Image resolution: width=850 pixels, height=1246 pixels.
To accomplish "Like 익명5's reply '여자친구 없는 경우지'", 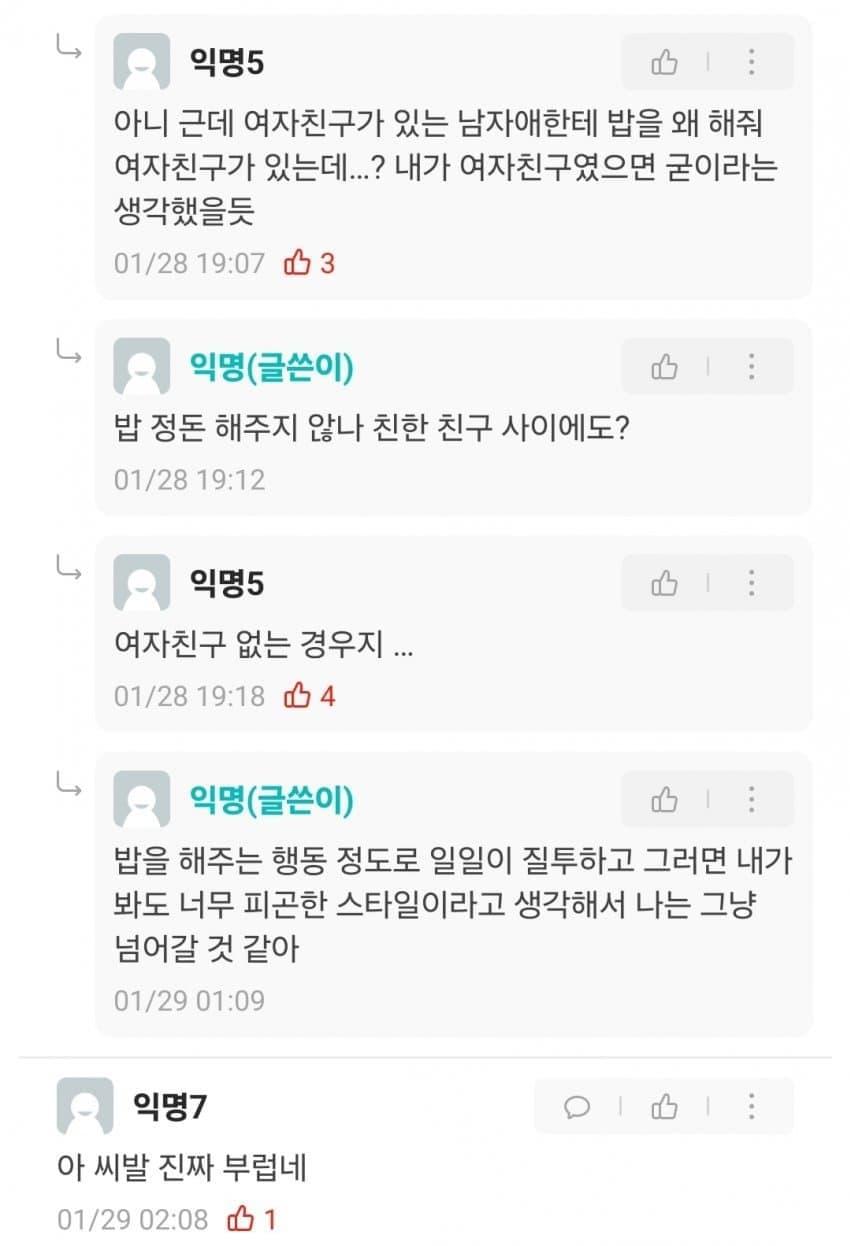I will (x=664, y=583).
